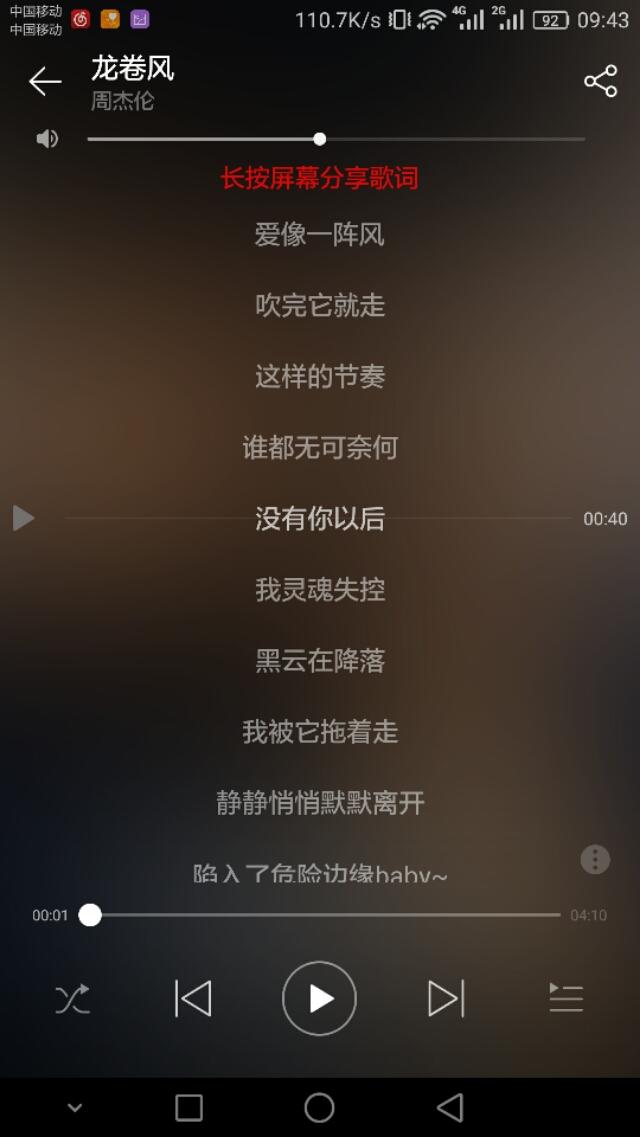The image size is (640, 1137).
Task: Skip to the next track
Action: tap(446, 999)
